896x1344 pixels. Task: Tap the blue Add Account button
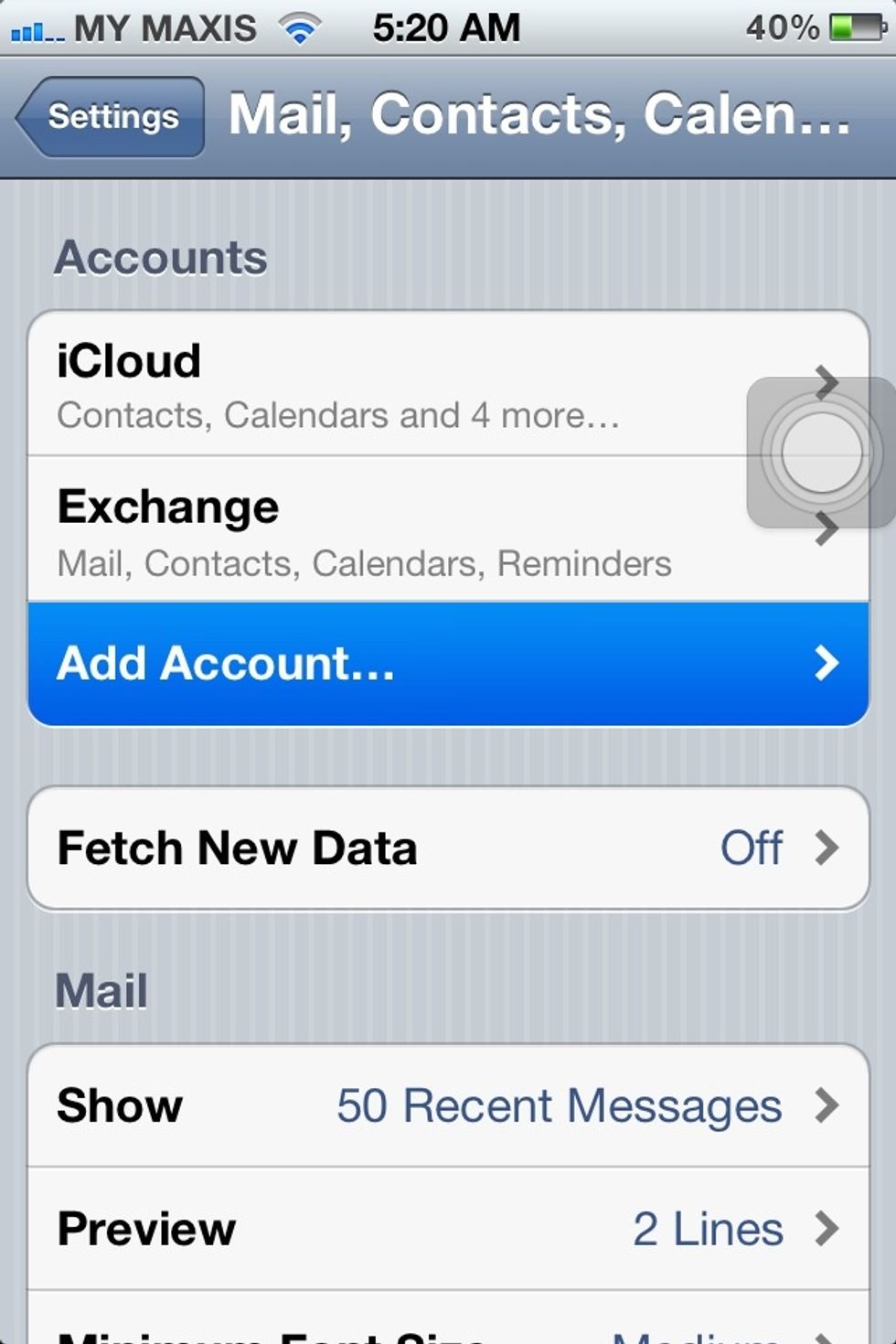click(x=448, y=664)
